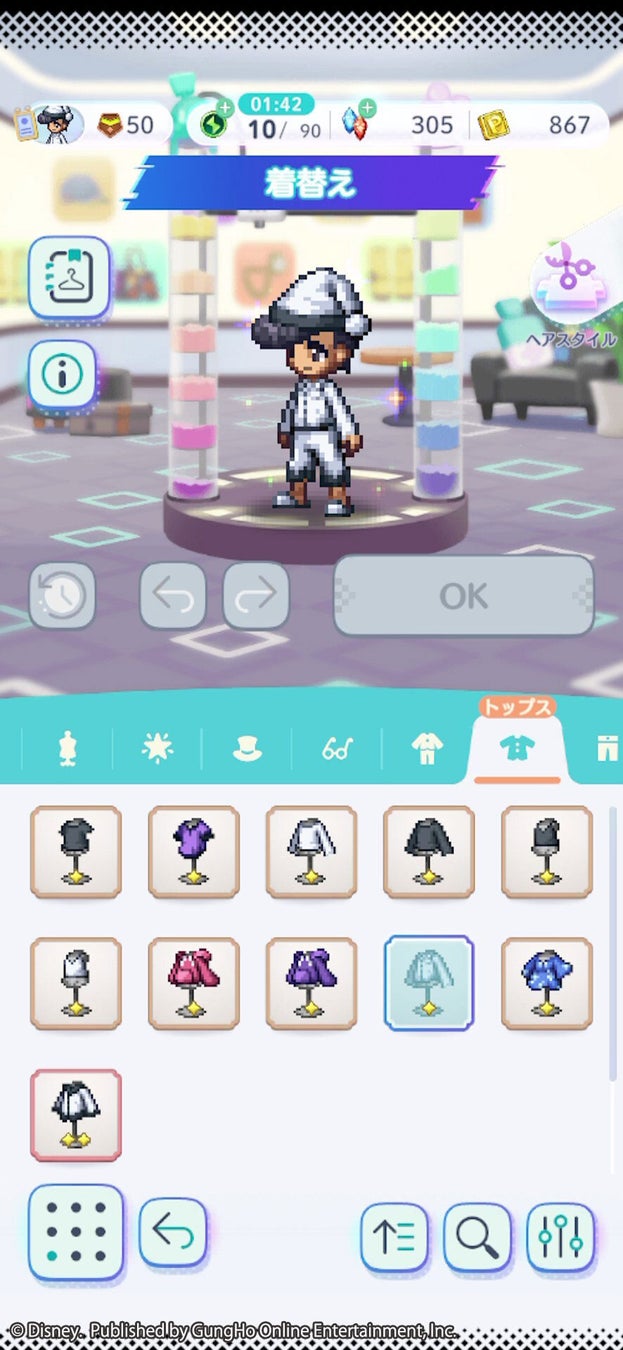This screenshot has height=1350, width=623.
Task: Choose the purple t-shirt top
Action: (x=194, y=851)
